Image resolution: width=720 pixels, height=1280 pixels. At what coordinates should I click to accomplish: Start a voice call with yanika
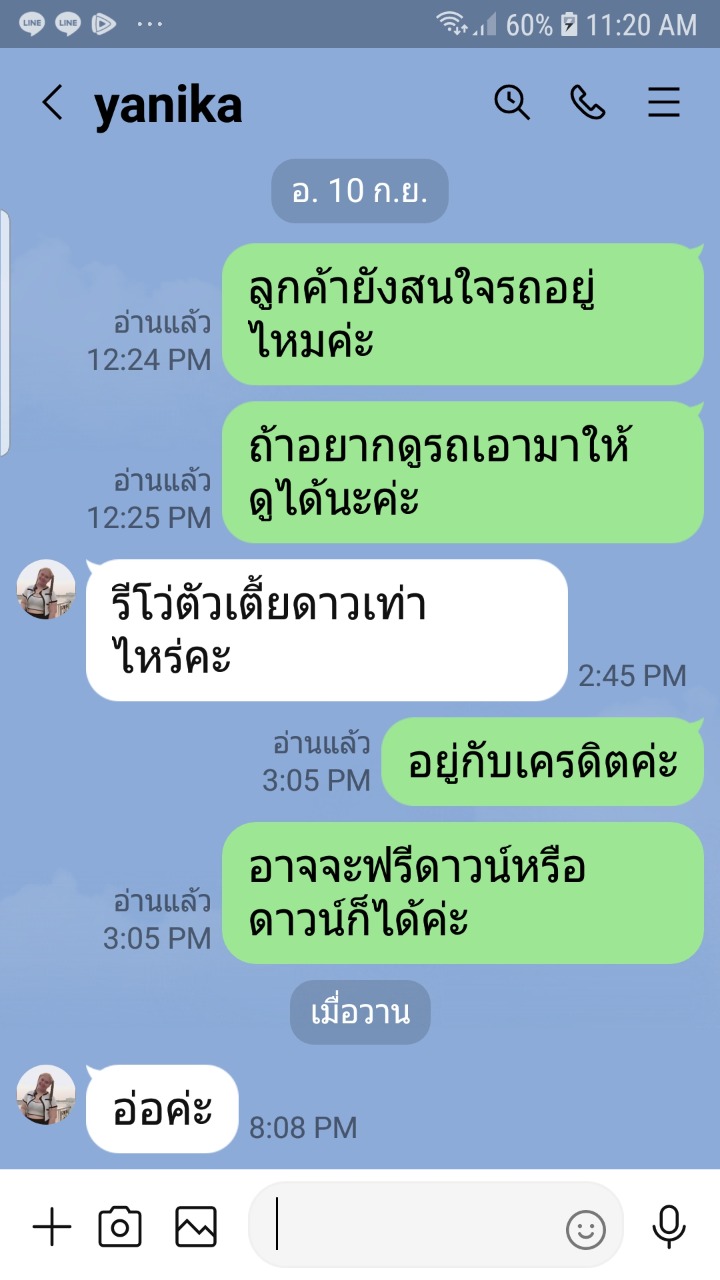(588, 103)
